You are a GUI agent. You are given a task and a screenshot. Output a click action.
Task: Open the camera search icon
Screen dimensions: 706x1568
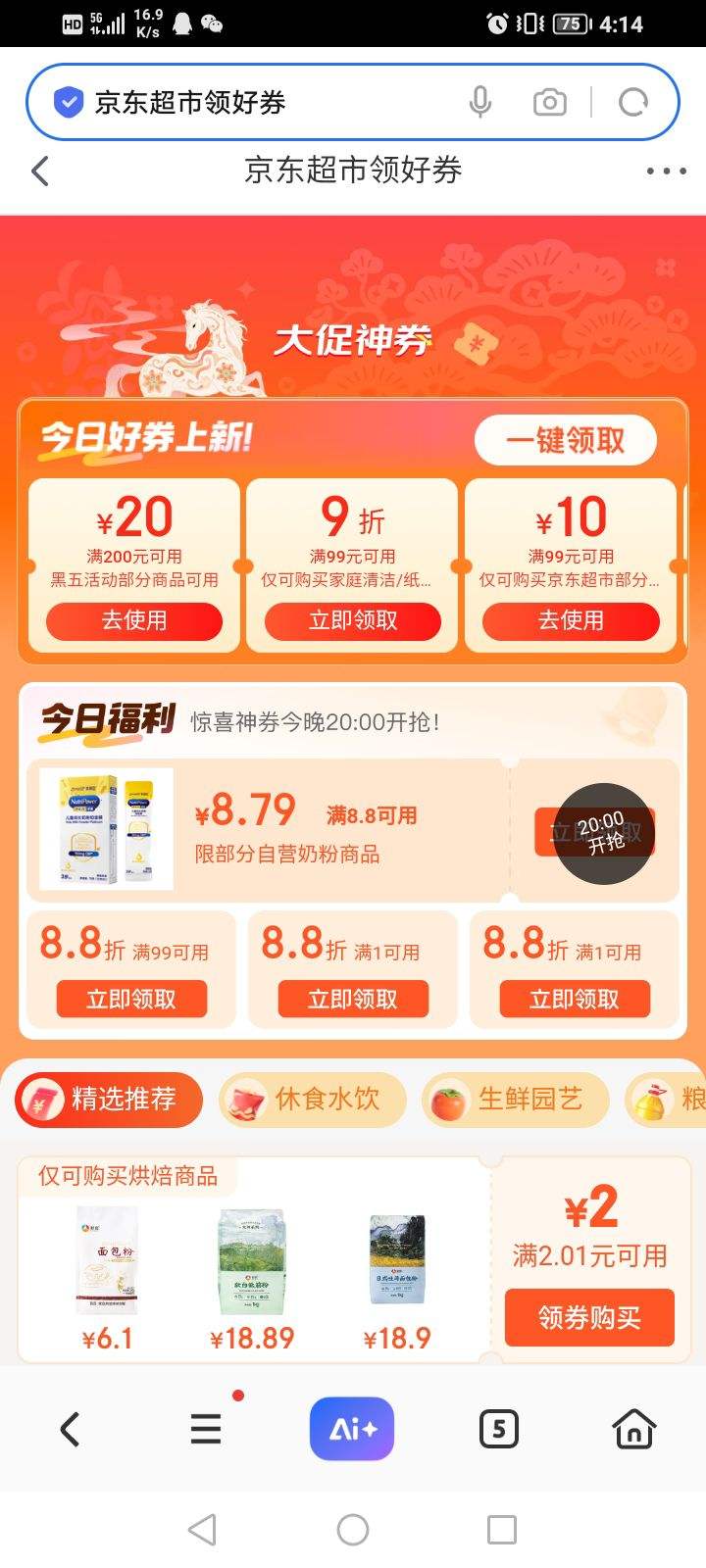coord(549,101)
